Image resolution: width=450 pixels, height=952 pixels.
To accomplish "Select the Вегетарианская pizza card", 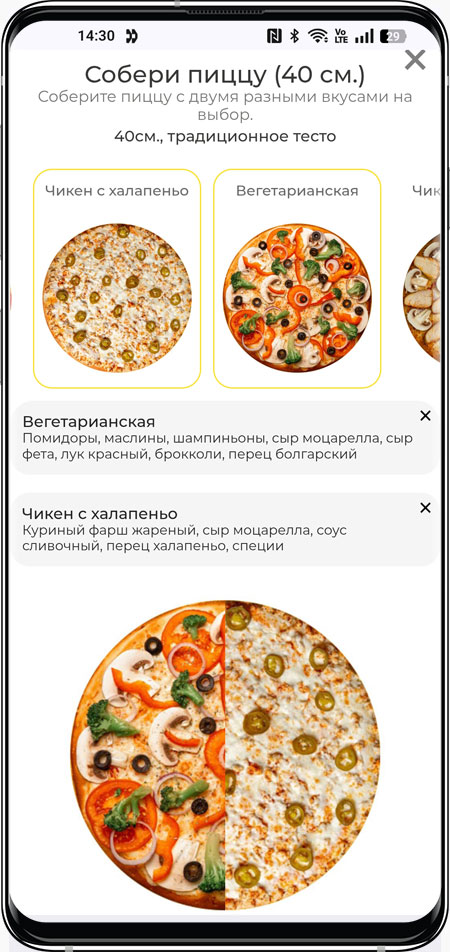I will pos(297,279).
